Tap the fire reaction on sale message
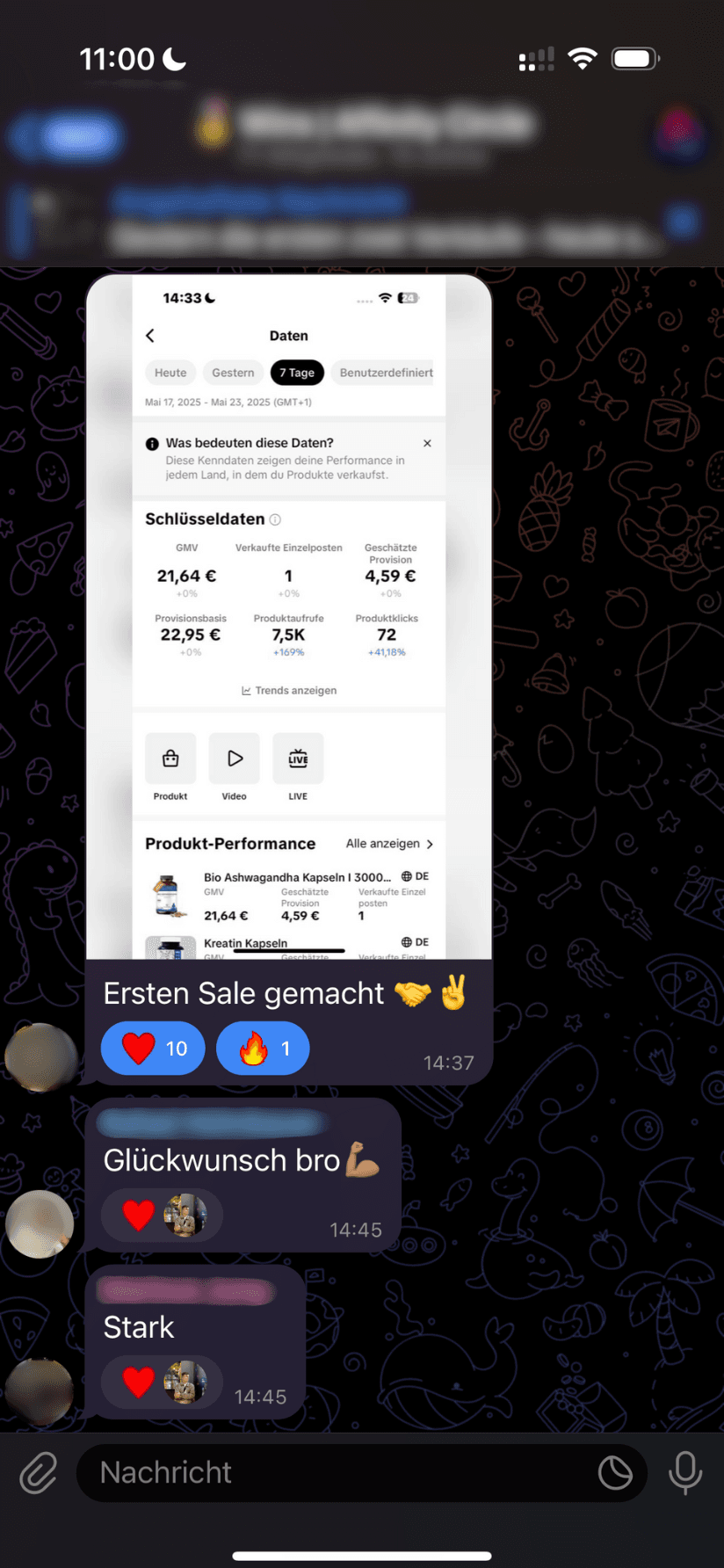The image size is (724, 1568). 263,1049
